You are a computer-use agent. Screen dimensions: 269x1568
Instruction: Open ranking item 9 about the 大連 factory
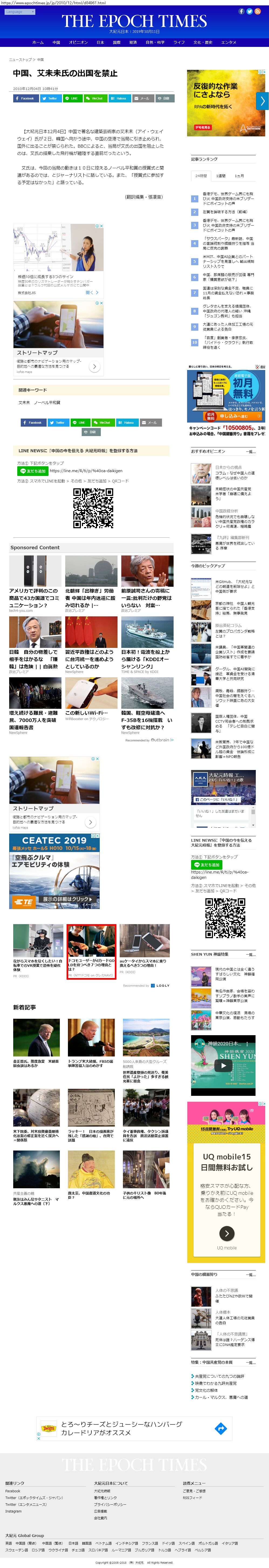pyautogui.click(x=227, y=327)
